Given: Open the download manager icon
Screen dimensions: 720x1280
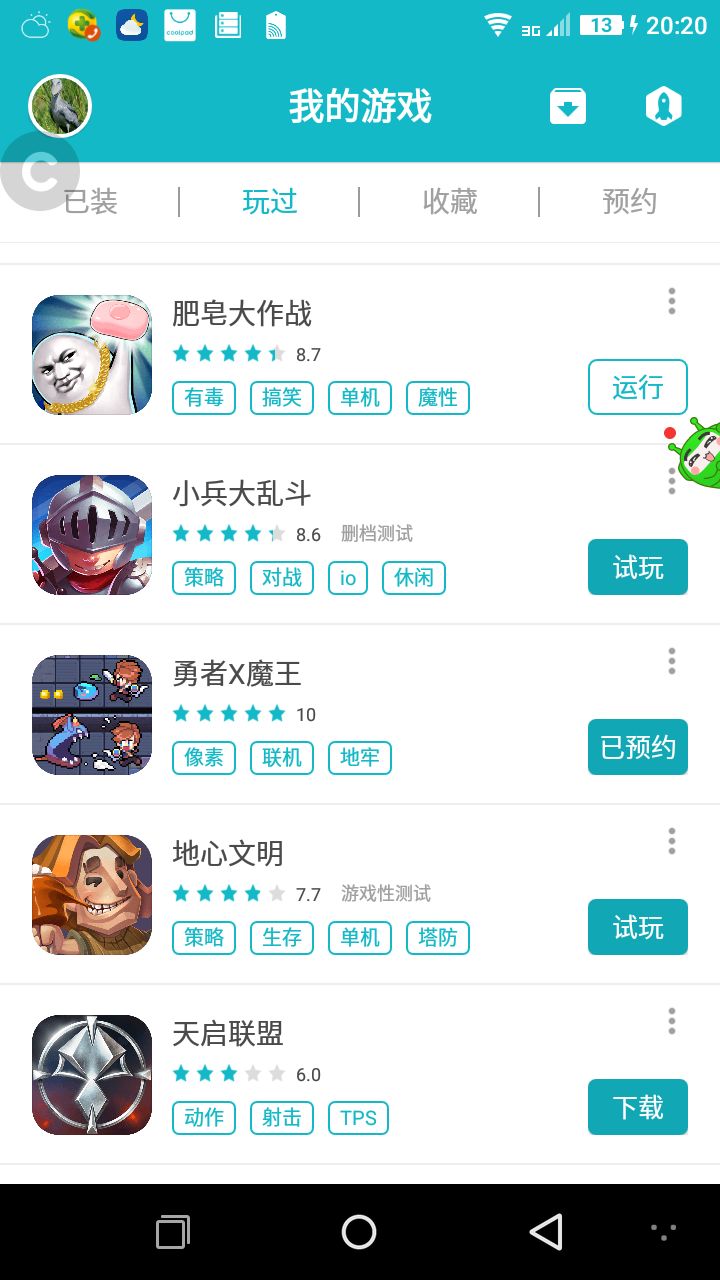Looking at the screenshot, I should (567, 106).
